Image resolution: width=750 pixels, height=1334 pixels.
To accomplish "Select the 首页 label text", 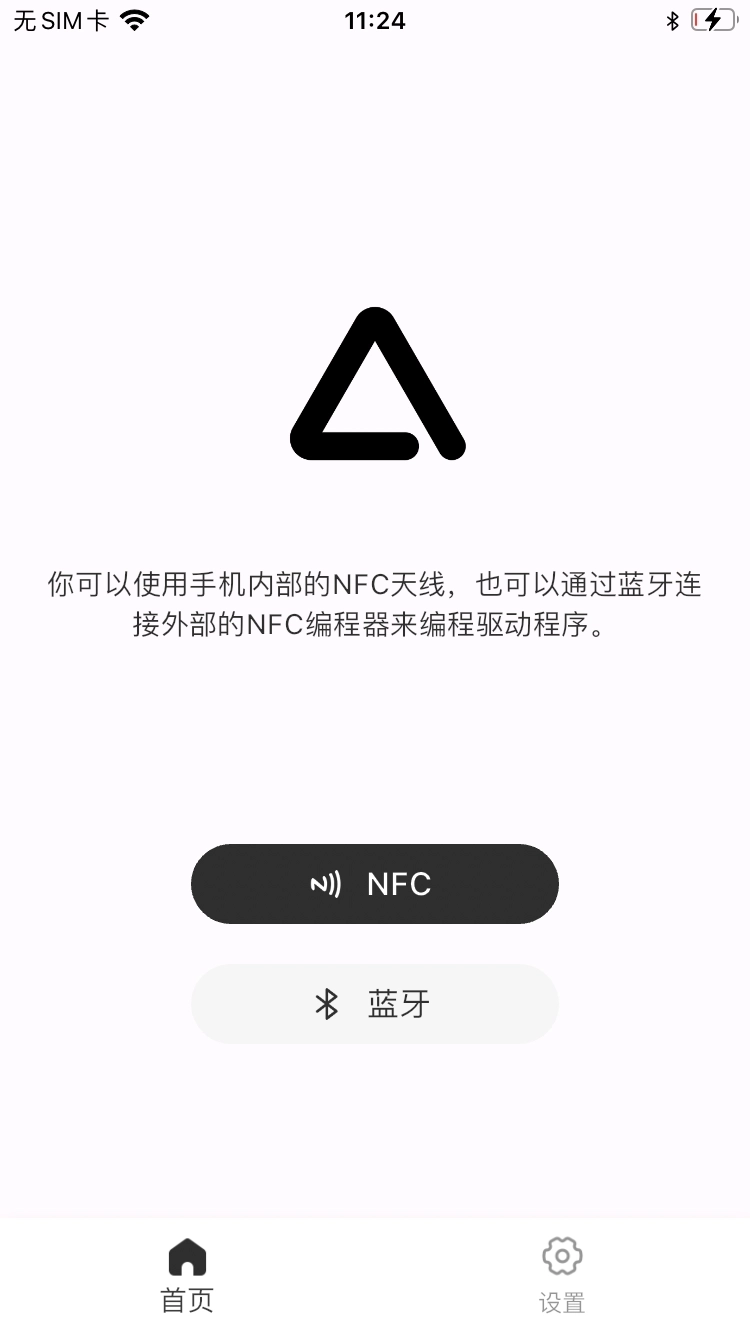I will (x=186, y=1299).
